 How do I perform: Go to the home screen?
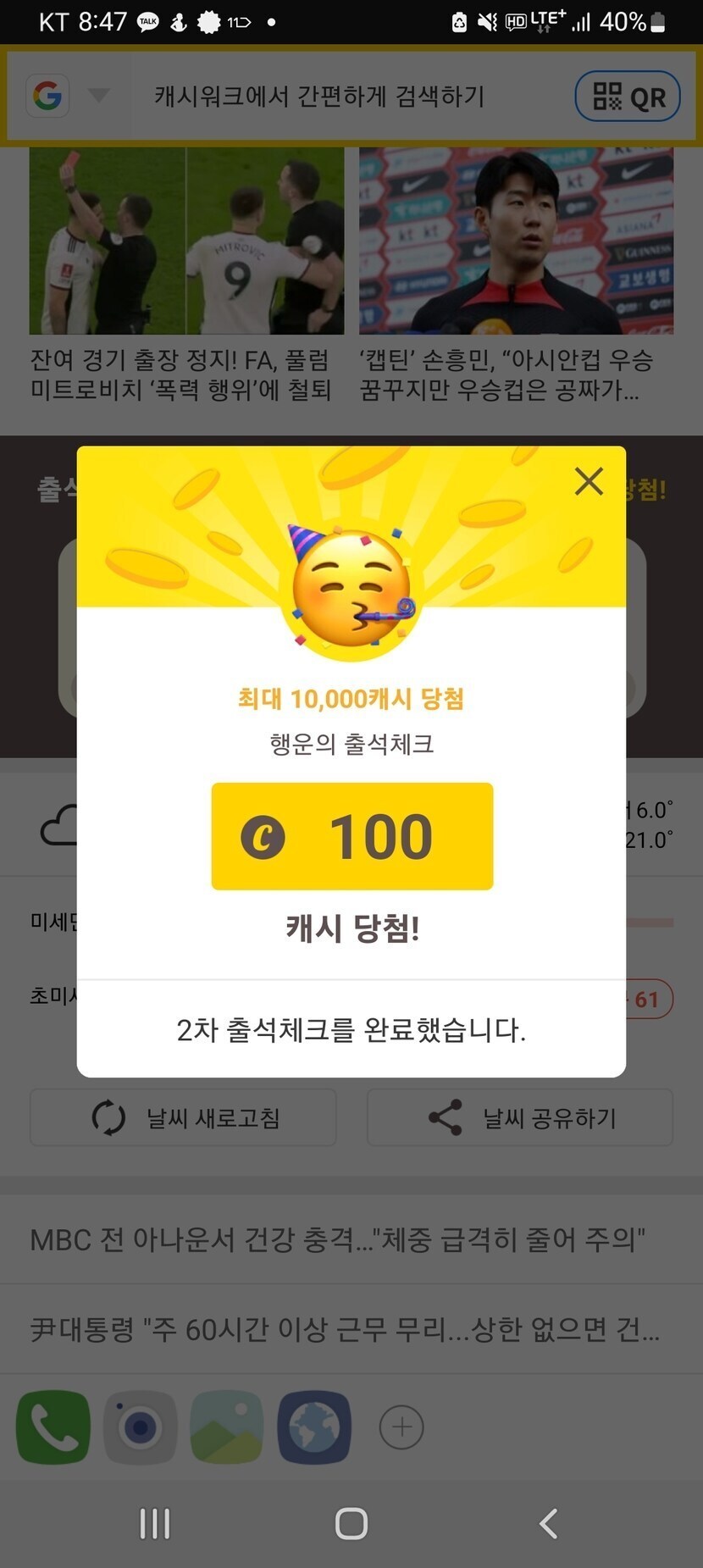tap(351, 1523)
